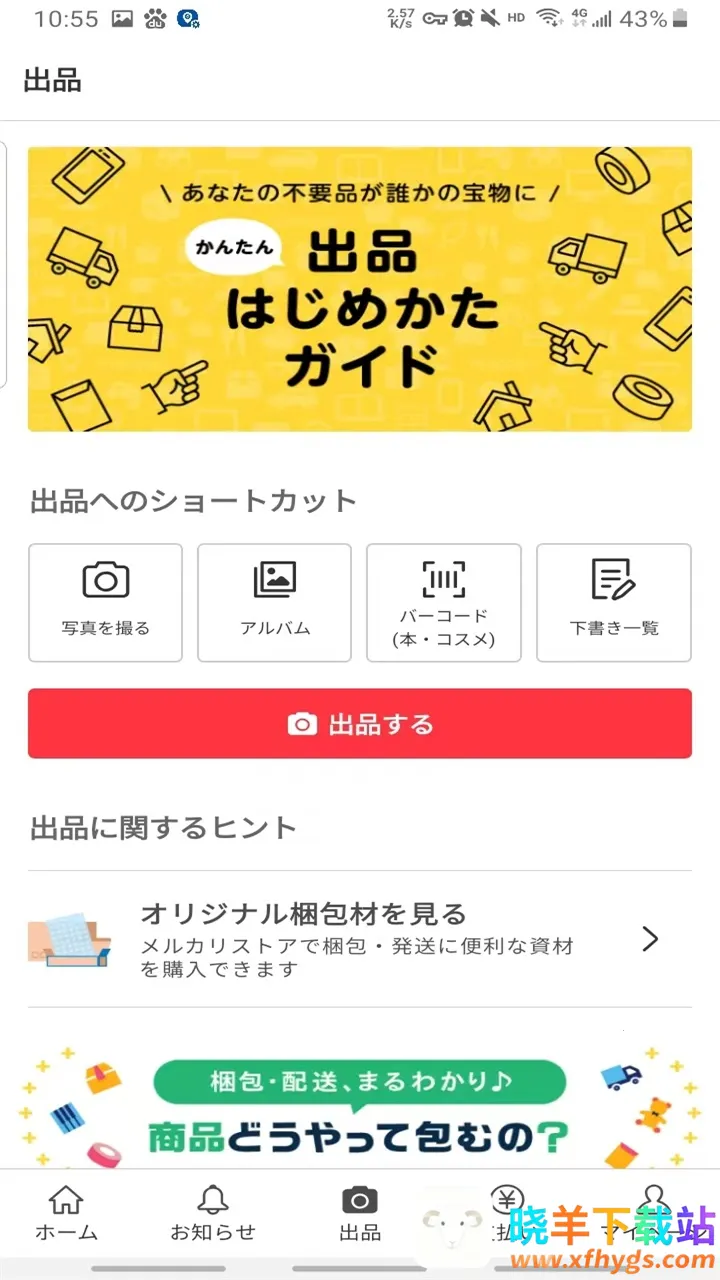The height and width of the screenshot is (1280, 720).
Task: Open the 出品はじめかたガイド banner
Action: pyautogui.click(x=360, y=289)
